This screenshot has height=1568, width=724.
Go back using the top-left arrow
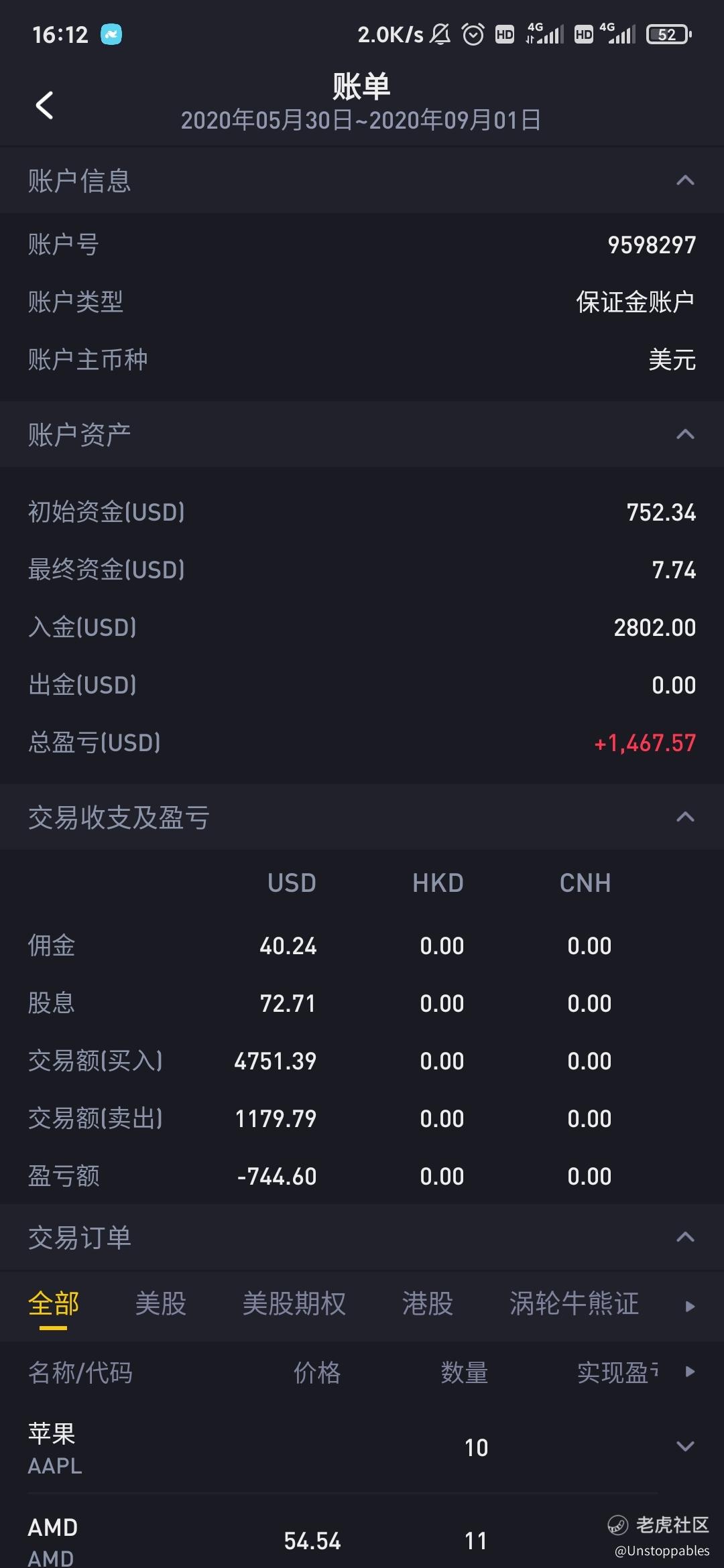44,105
